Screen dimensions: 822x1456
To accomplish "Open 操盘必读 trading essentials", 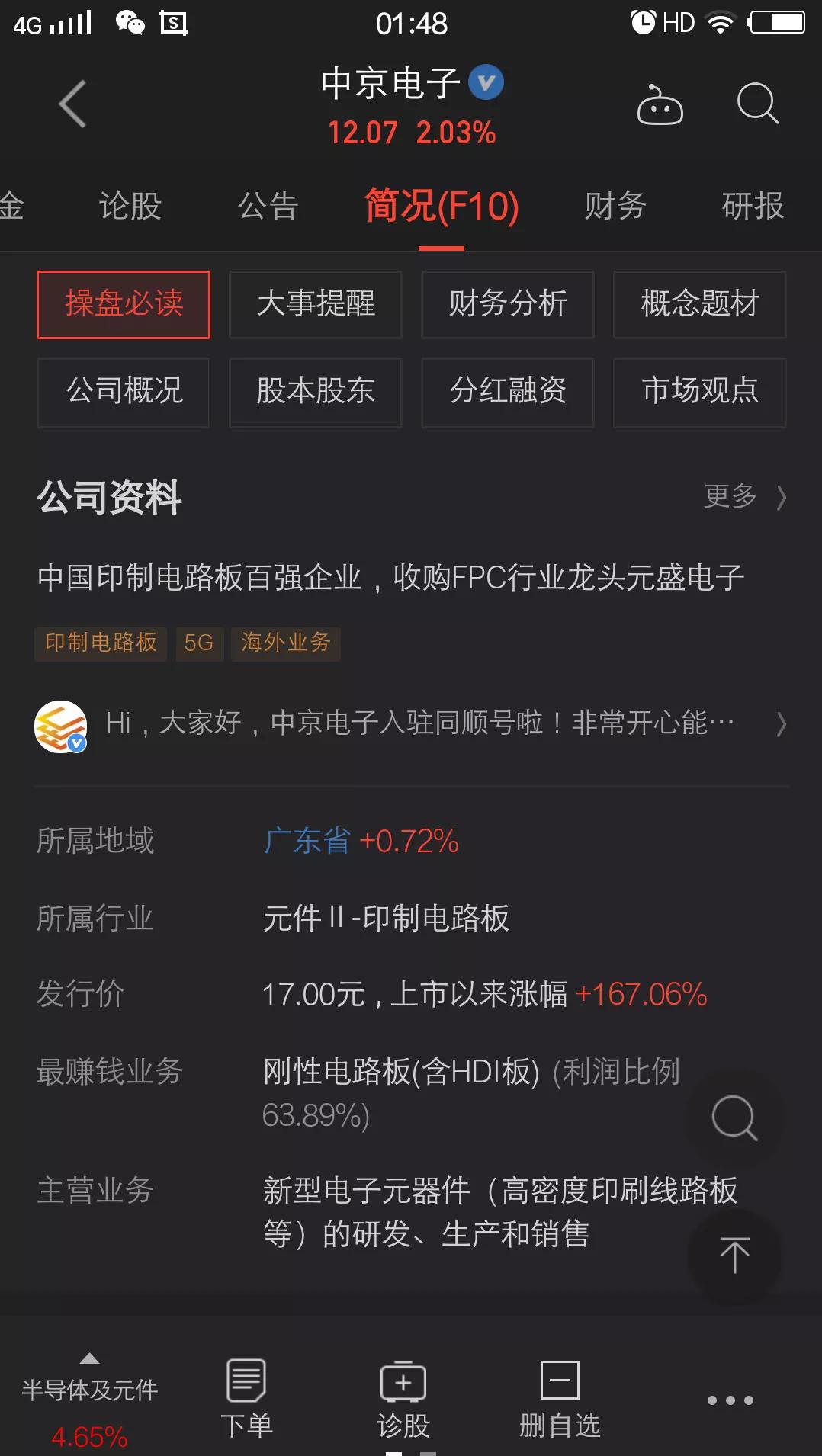I will pyautogui.click(x=124, y=304).
